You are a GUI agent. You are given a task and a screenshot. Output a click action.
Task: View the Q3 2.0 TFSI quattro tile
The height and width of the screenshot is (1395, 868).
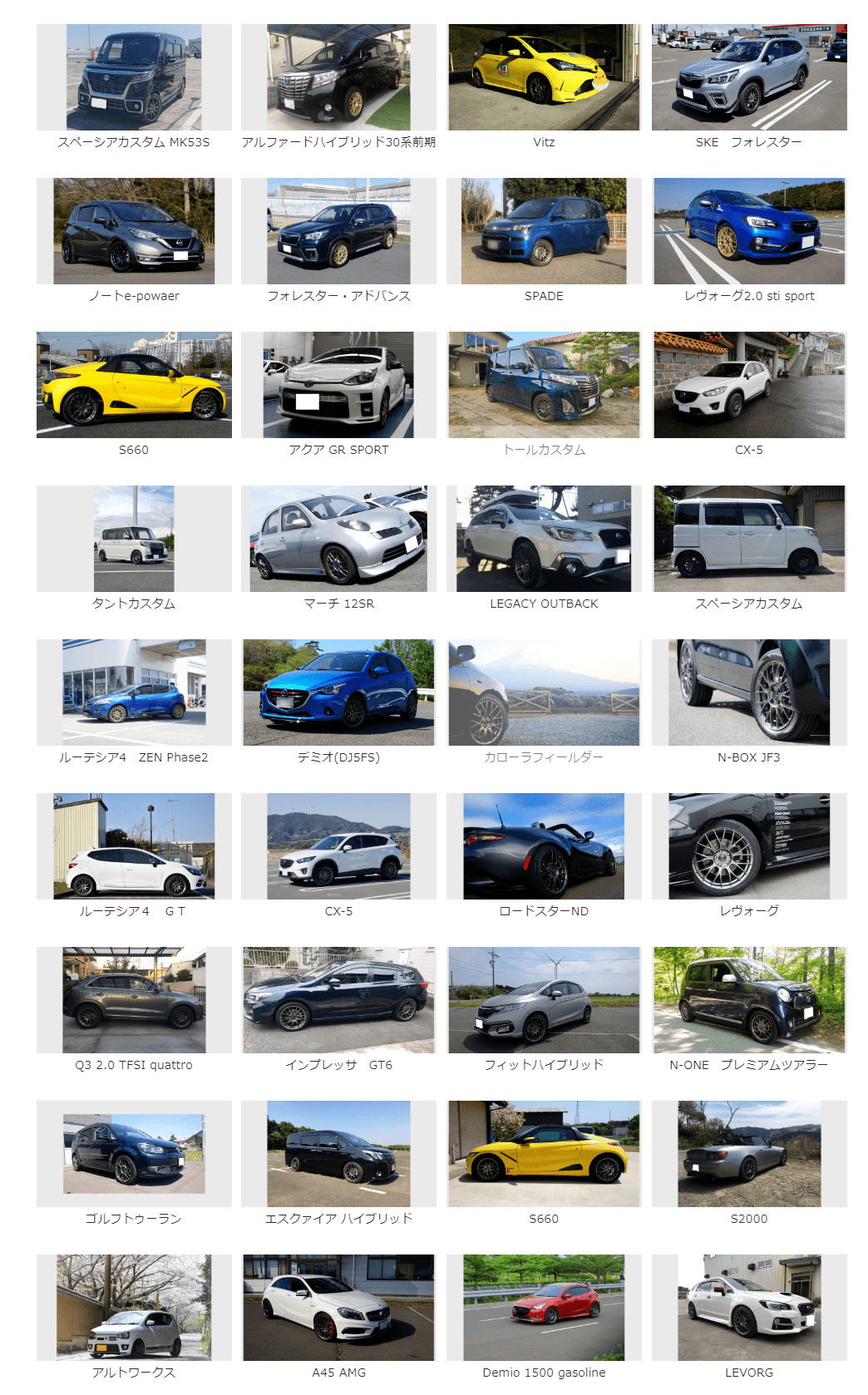pos(134,1000)
